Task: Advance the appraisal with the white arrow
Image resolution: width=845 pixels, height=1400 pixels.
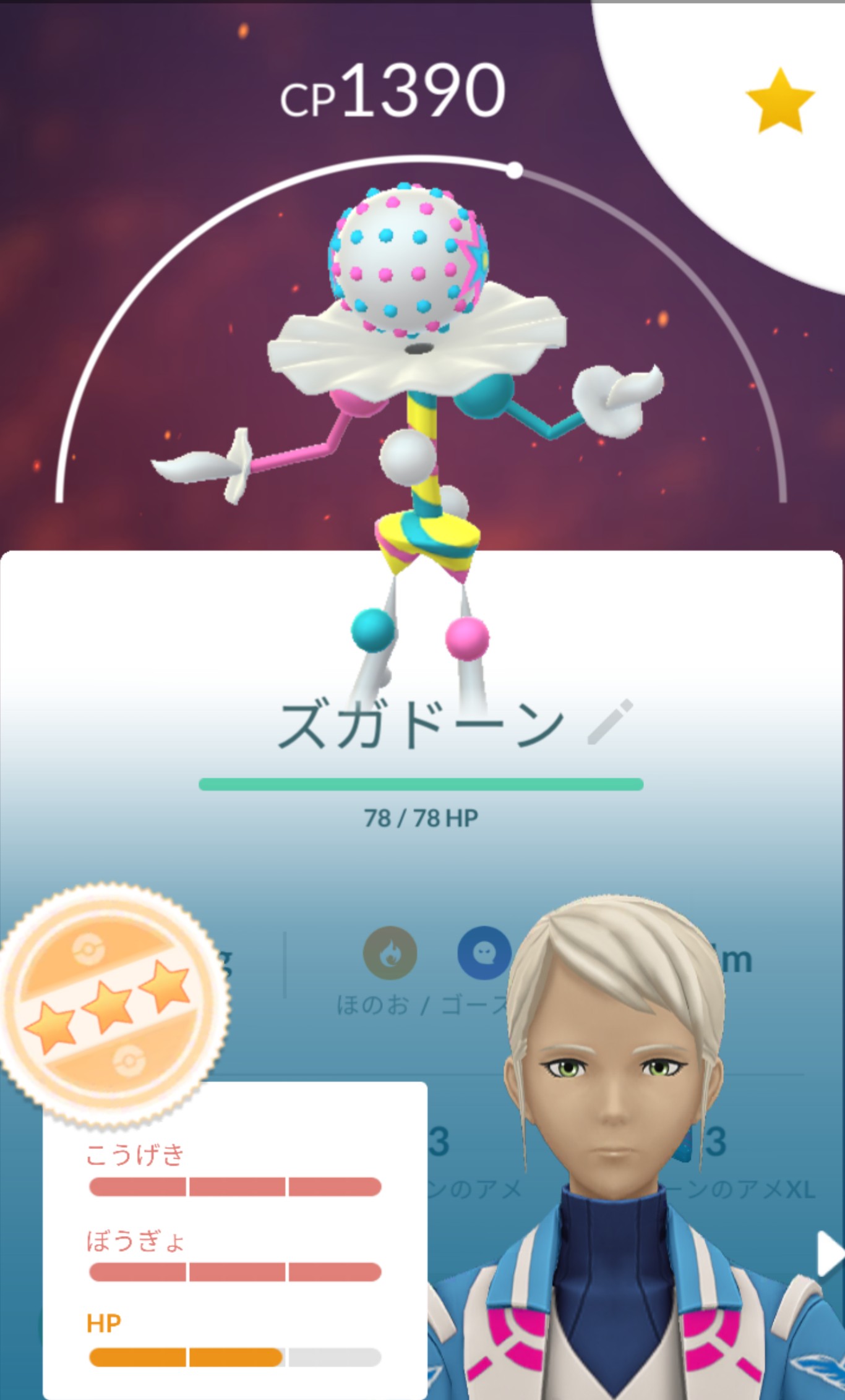Action: tap(830, 1253)
